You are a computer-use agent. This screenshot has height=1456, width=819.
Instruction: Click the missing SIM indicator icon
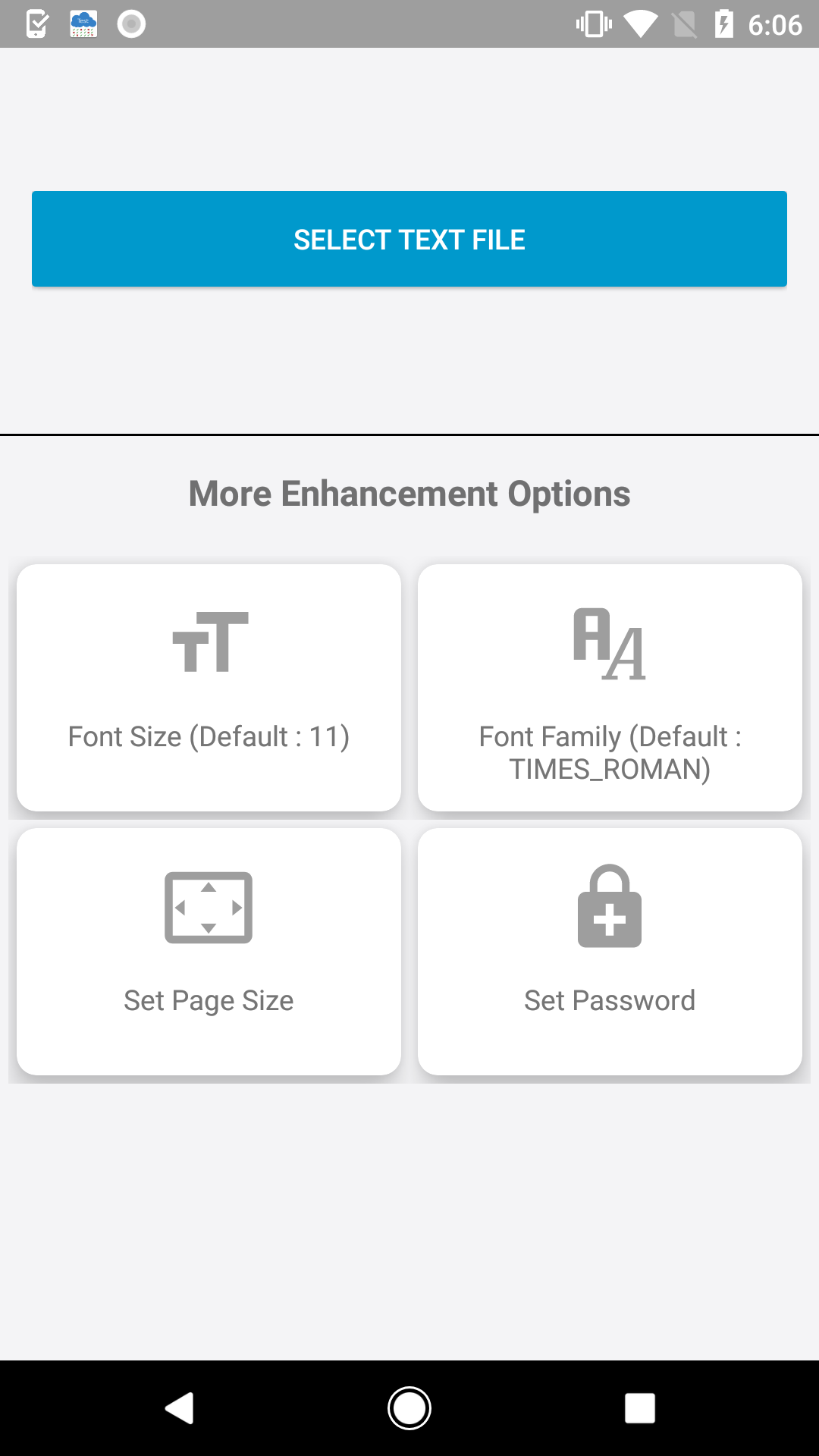[685, 24]
